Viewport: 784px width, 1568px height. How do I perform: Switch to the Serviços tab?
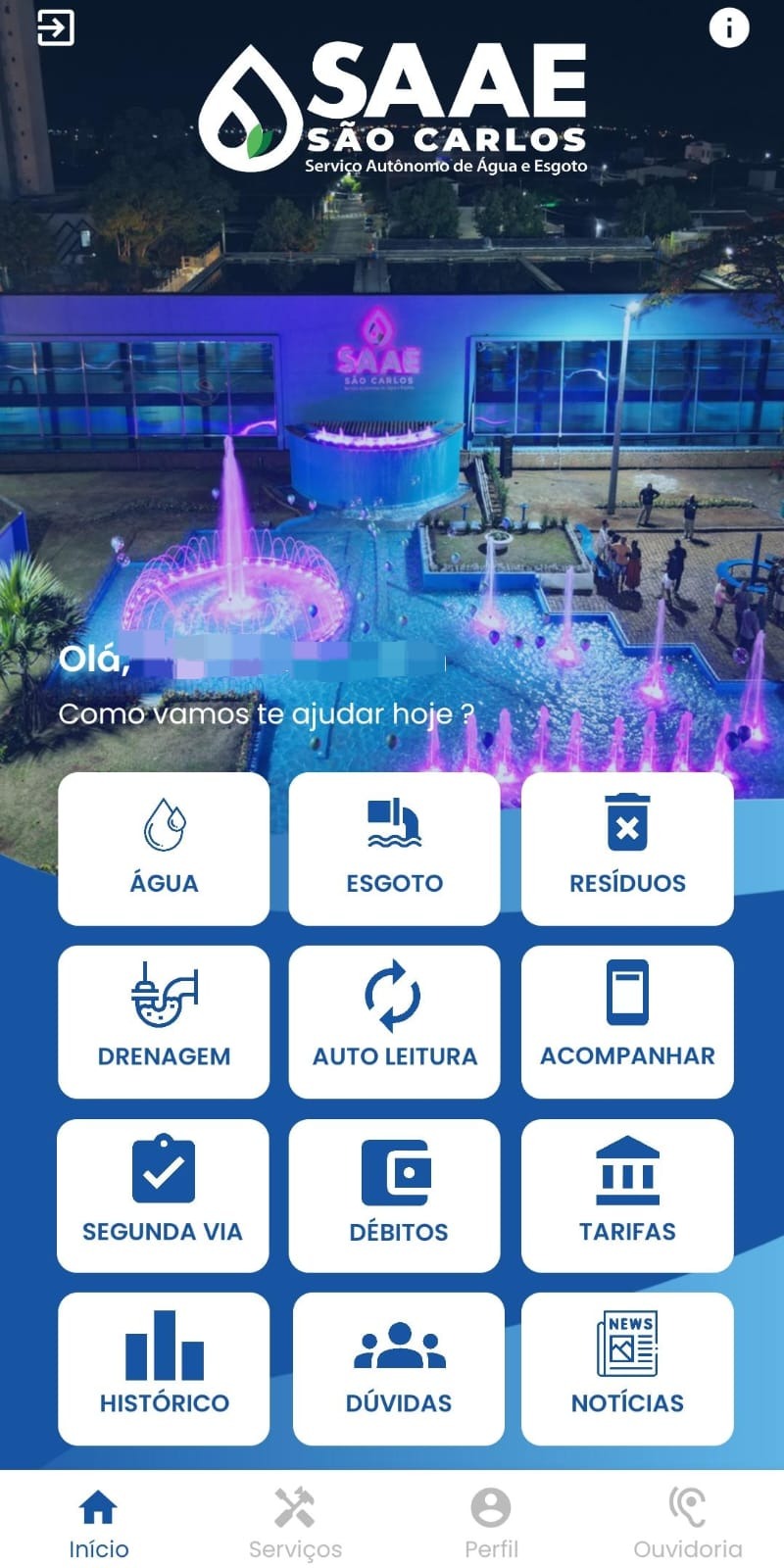(295, 1524)
